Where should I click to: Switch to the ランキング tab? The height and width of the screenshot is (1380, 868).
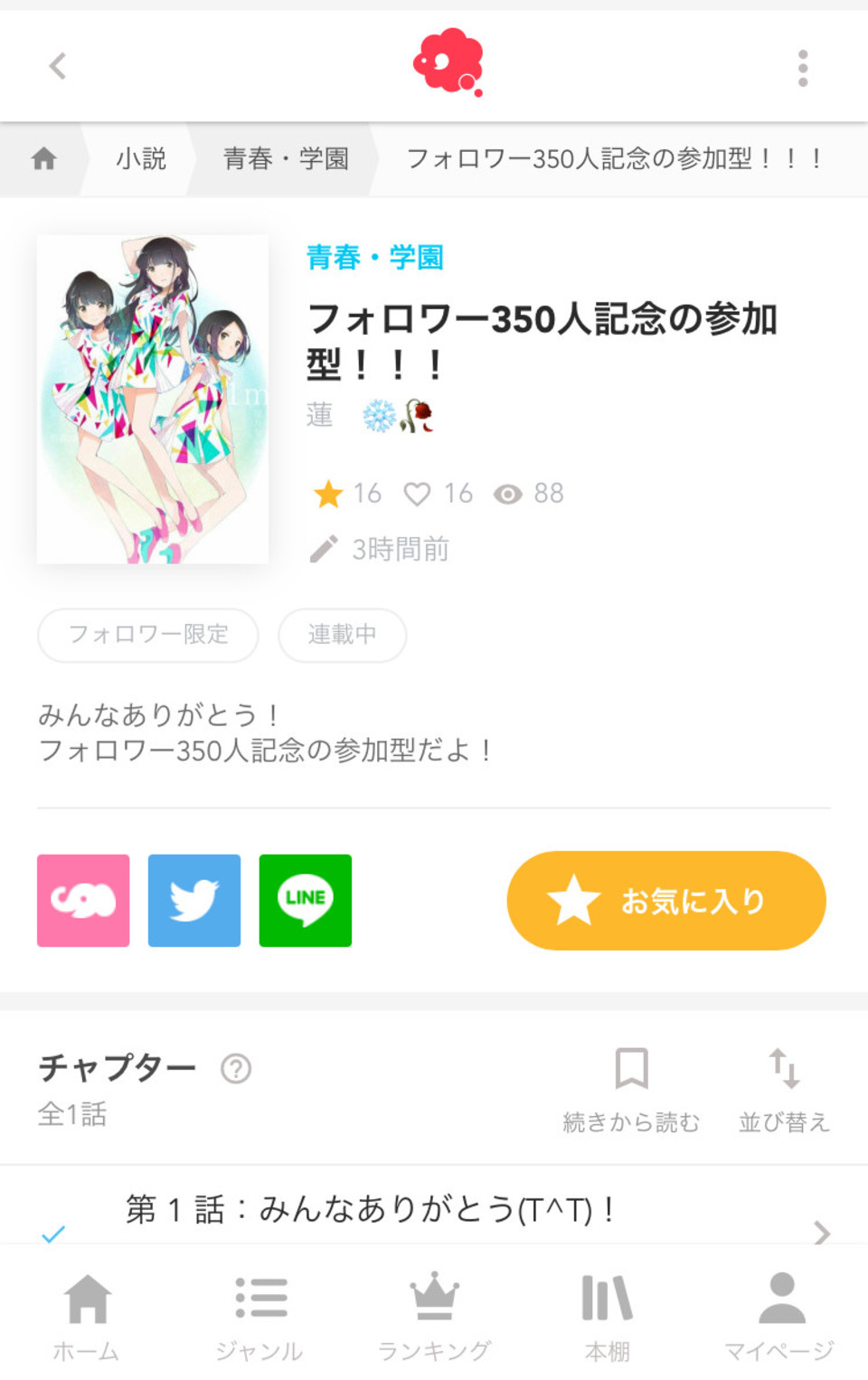(x=434, y=1317)
